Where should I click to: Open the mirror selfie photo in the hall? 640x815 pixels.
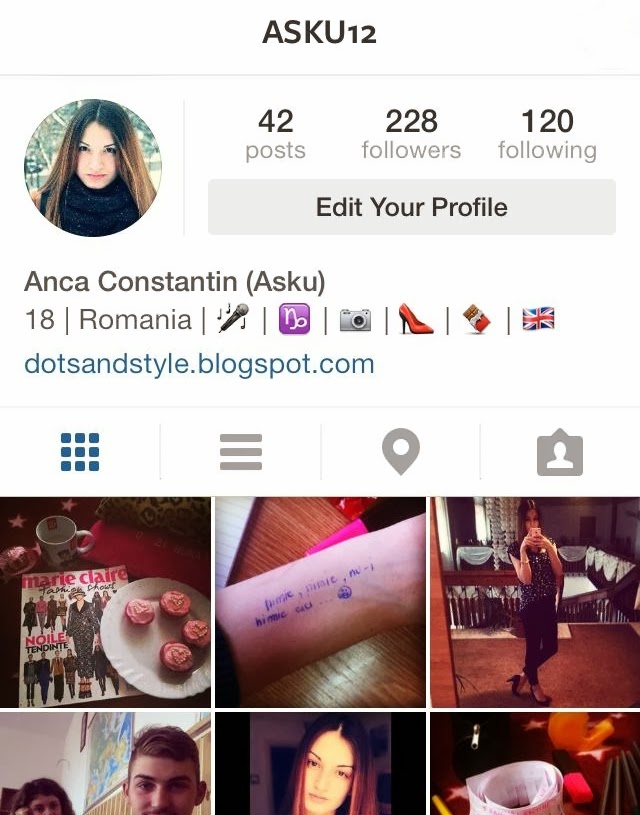pyautogui.click(x=535, y=602)
